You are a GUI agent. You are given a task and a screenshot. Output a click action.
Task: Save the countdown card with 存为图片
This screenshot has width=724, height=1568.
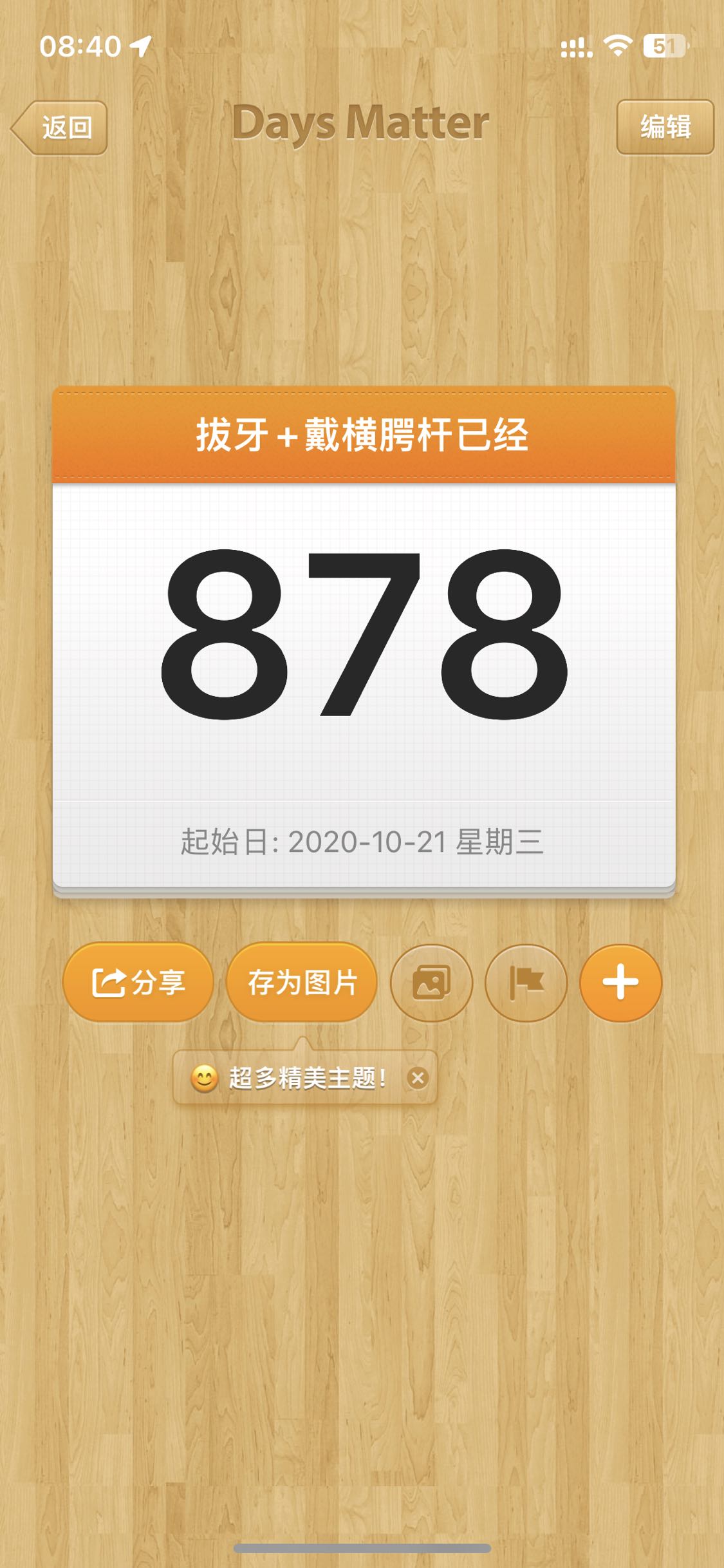tap(301, 983)
